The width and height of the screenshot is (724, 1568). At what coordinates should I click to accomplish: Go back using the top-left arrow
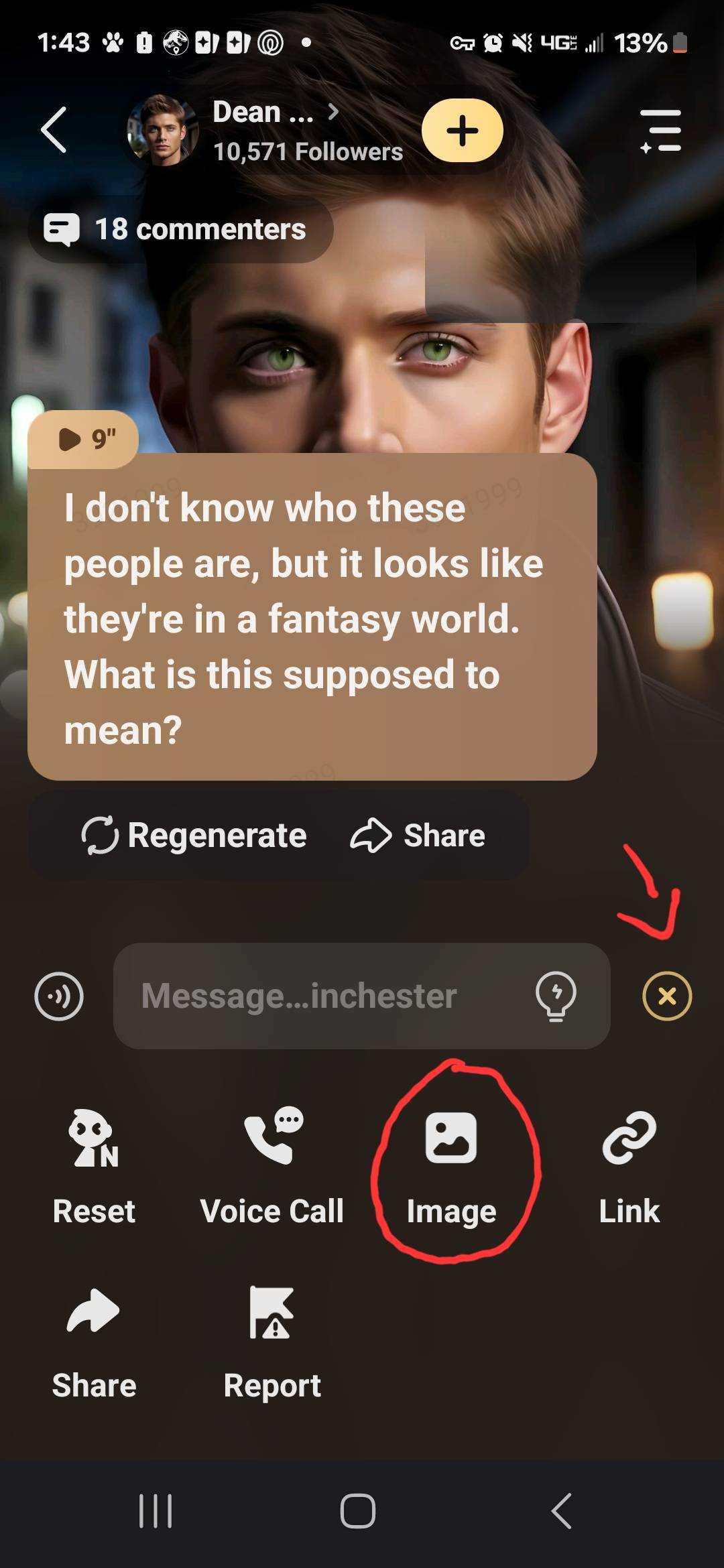[x=54, y=130]
